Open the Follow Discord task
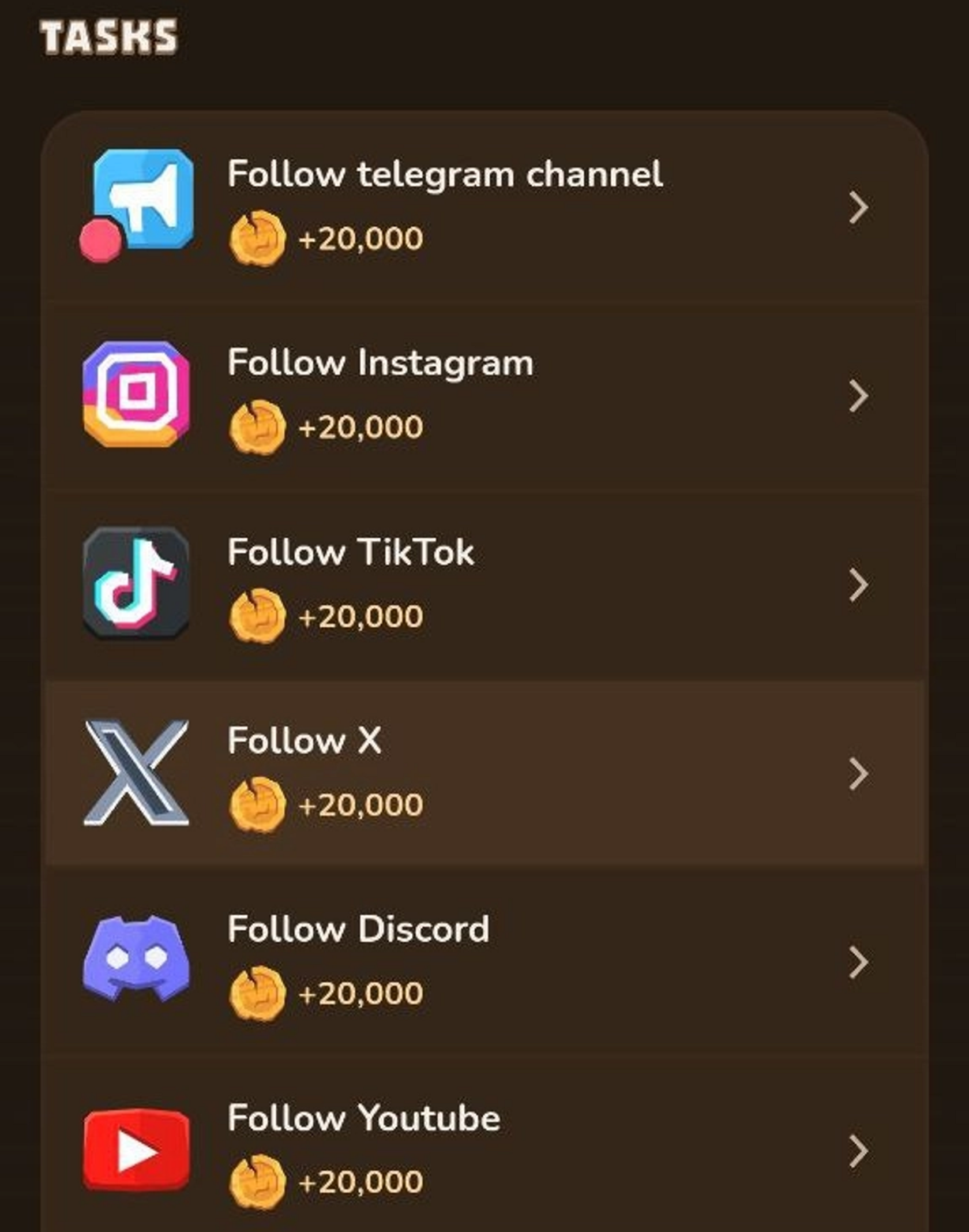Viewport: 969px width, 1232px height. (x=484, y=962)
